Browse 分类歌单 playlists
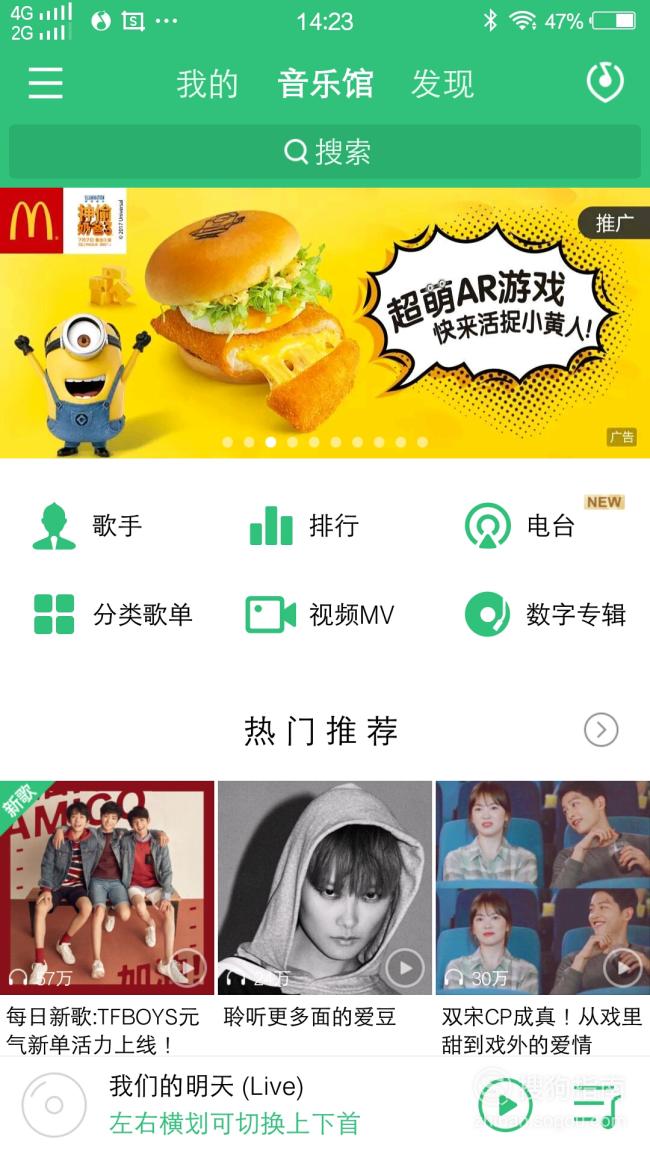Viewport: 650px width, 1155px height. [x=113, y=614]
